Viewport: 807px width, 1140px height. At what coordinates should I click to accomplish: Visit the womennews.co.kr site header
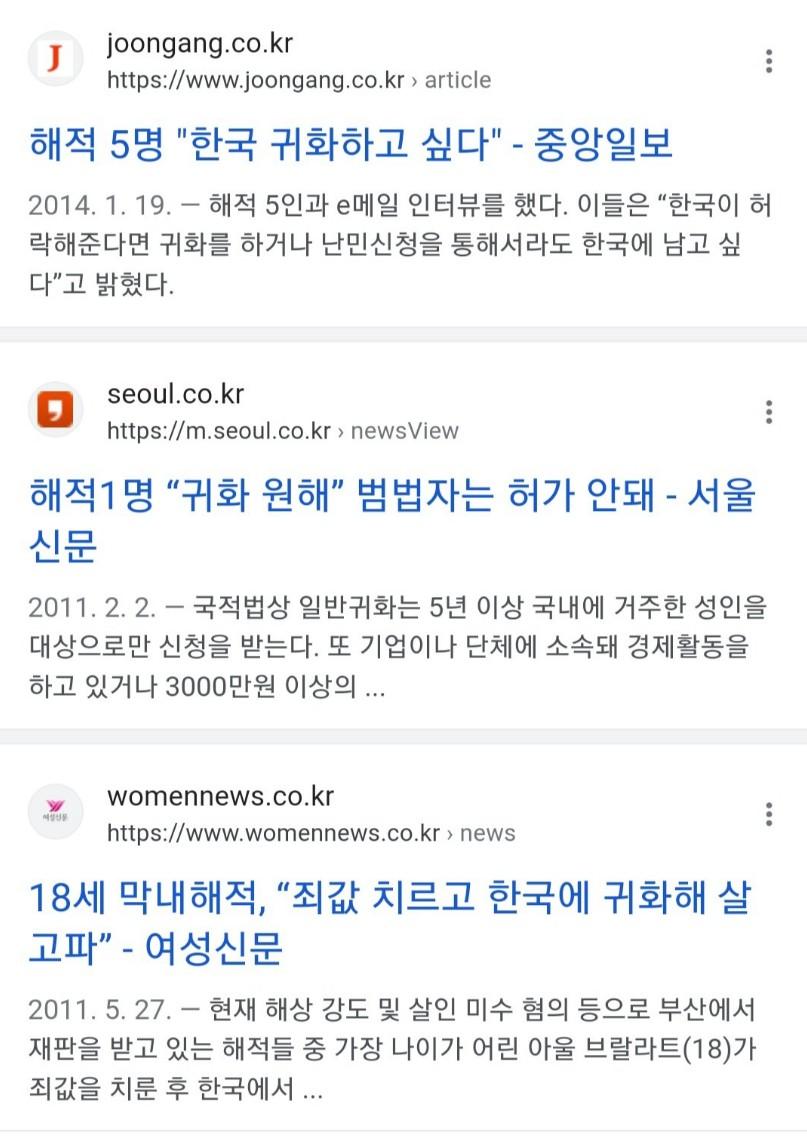pos(220,797)
